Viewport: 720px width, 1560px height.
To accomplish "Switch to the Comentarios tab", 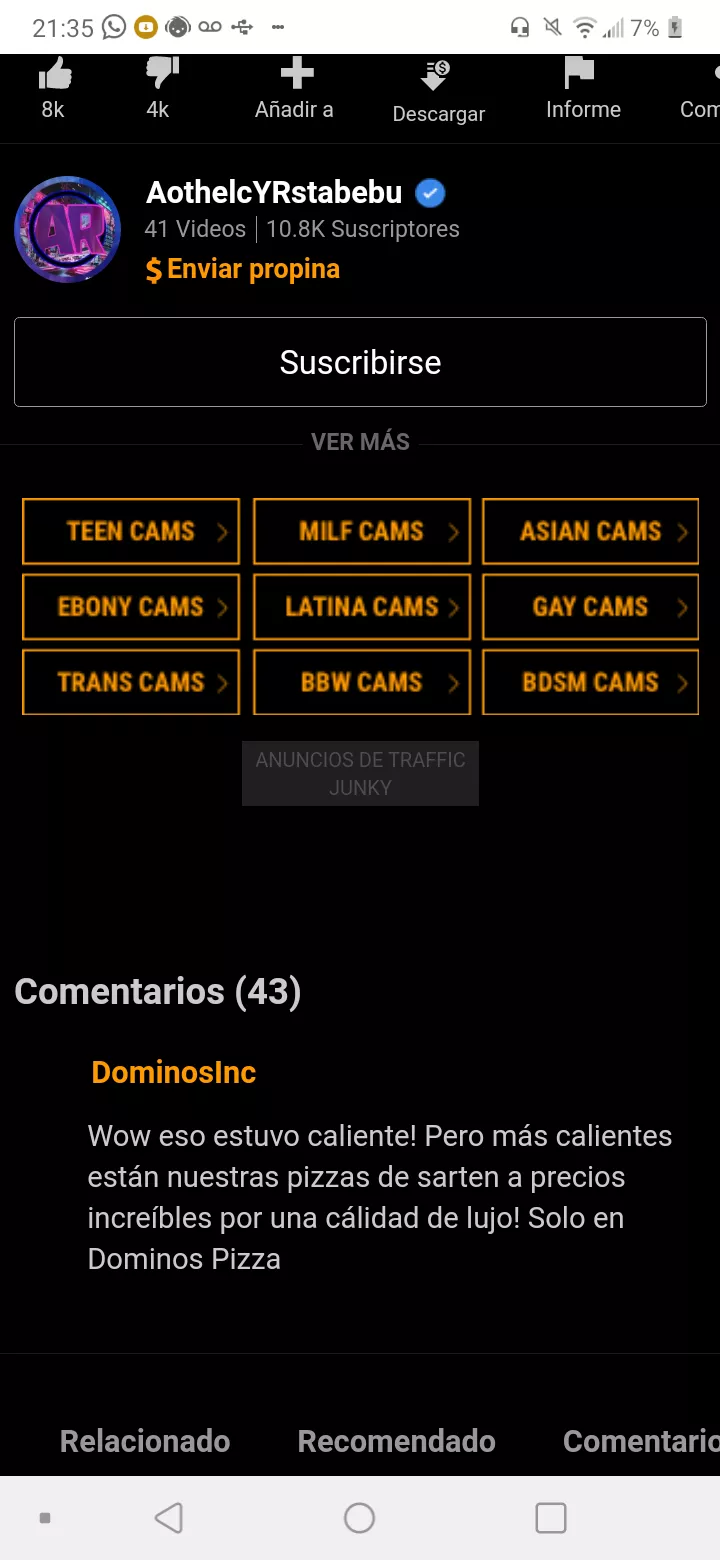I will tap(640, 1441).
